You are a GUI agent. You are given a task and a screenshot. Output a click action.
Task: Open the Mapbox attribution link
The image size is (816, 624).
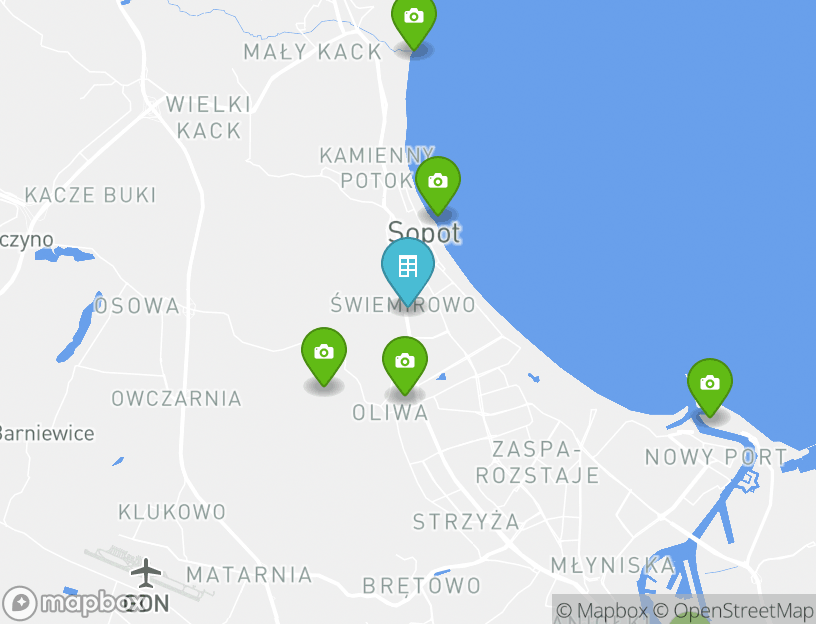603,610
